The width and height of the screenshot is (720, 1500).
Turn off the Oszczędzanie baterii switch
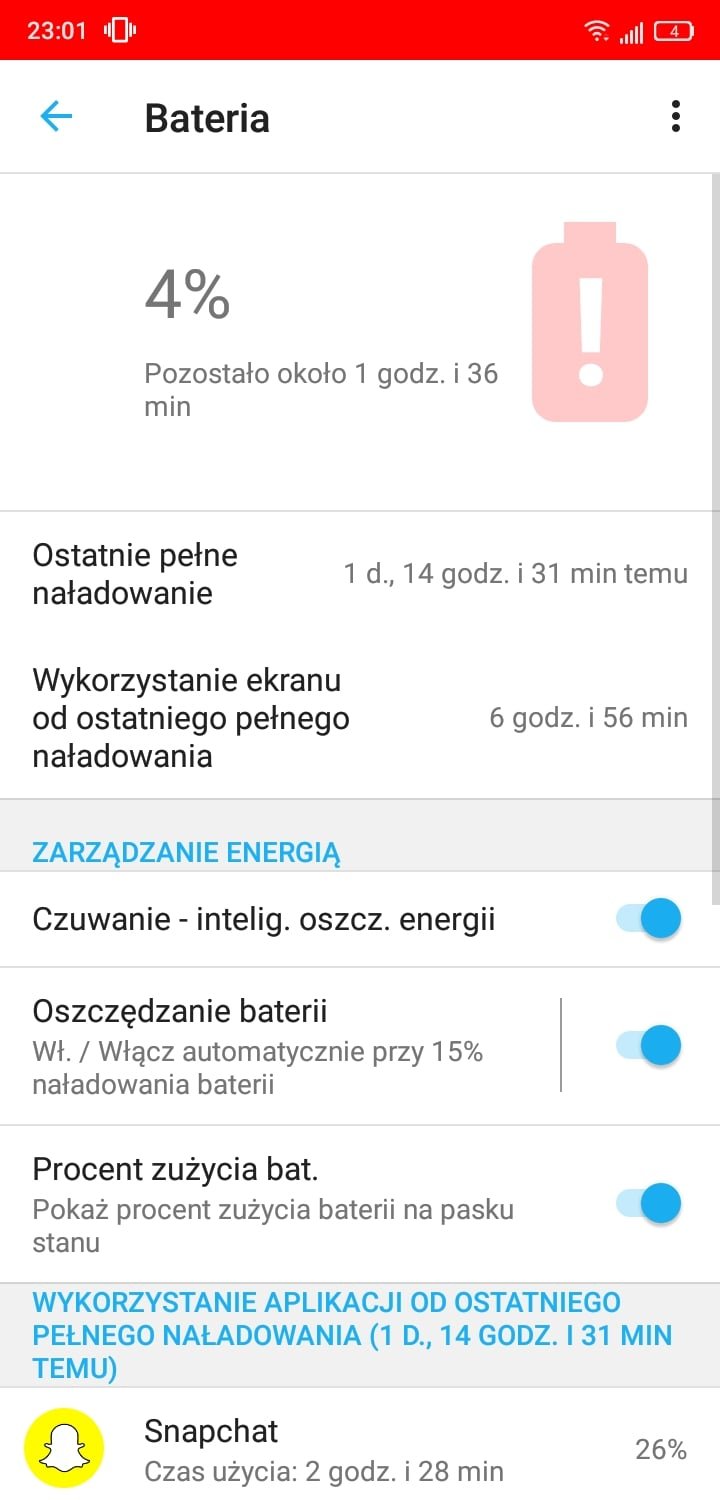point(648,1046)
